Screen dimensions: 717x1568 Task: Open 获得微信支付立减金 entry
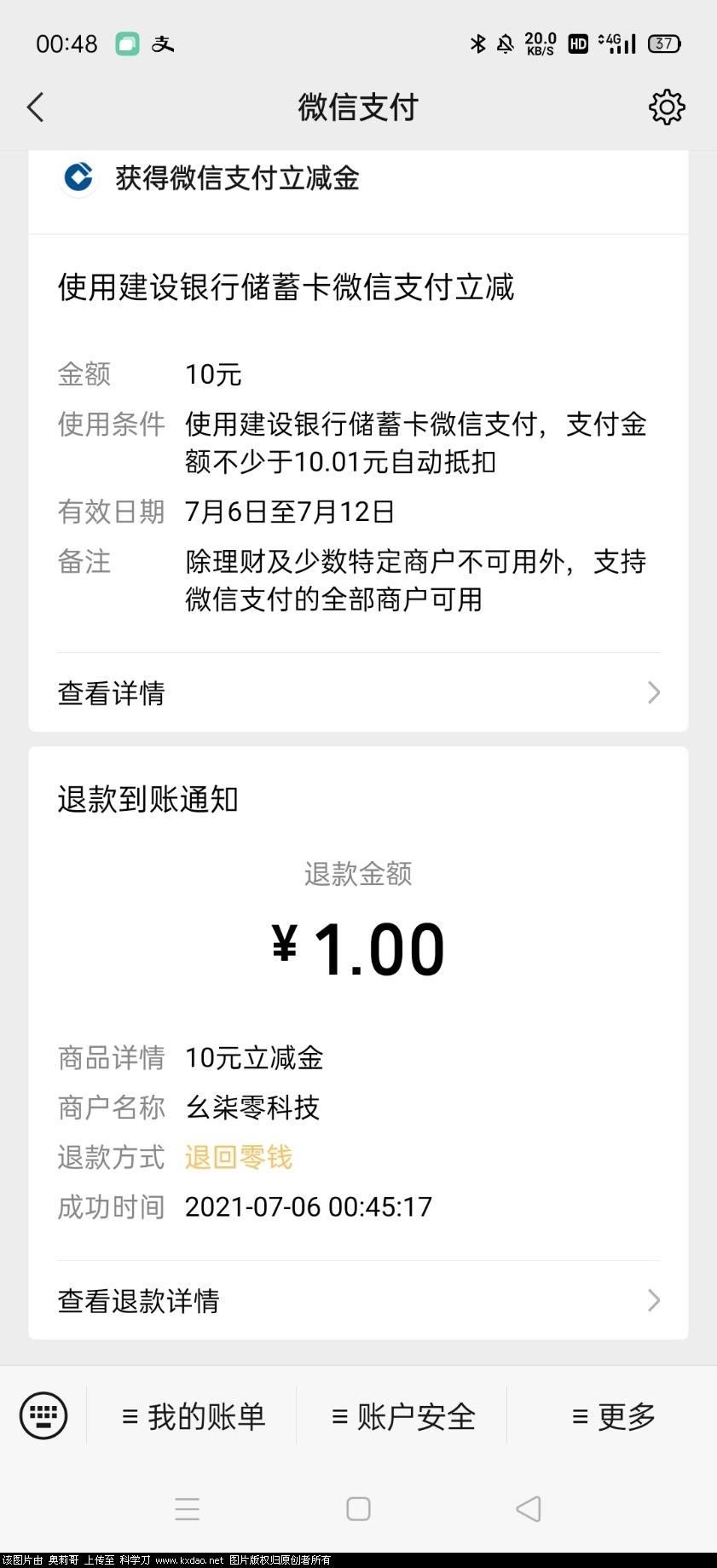click(237, 179)
